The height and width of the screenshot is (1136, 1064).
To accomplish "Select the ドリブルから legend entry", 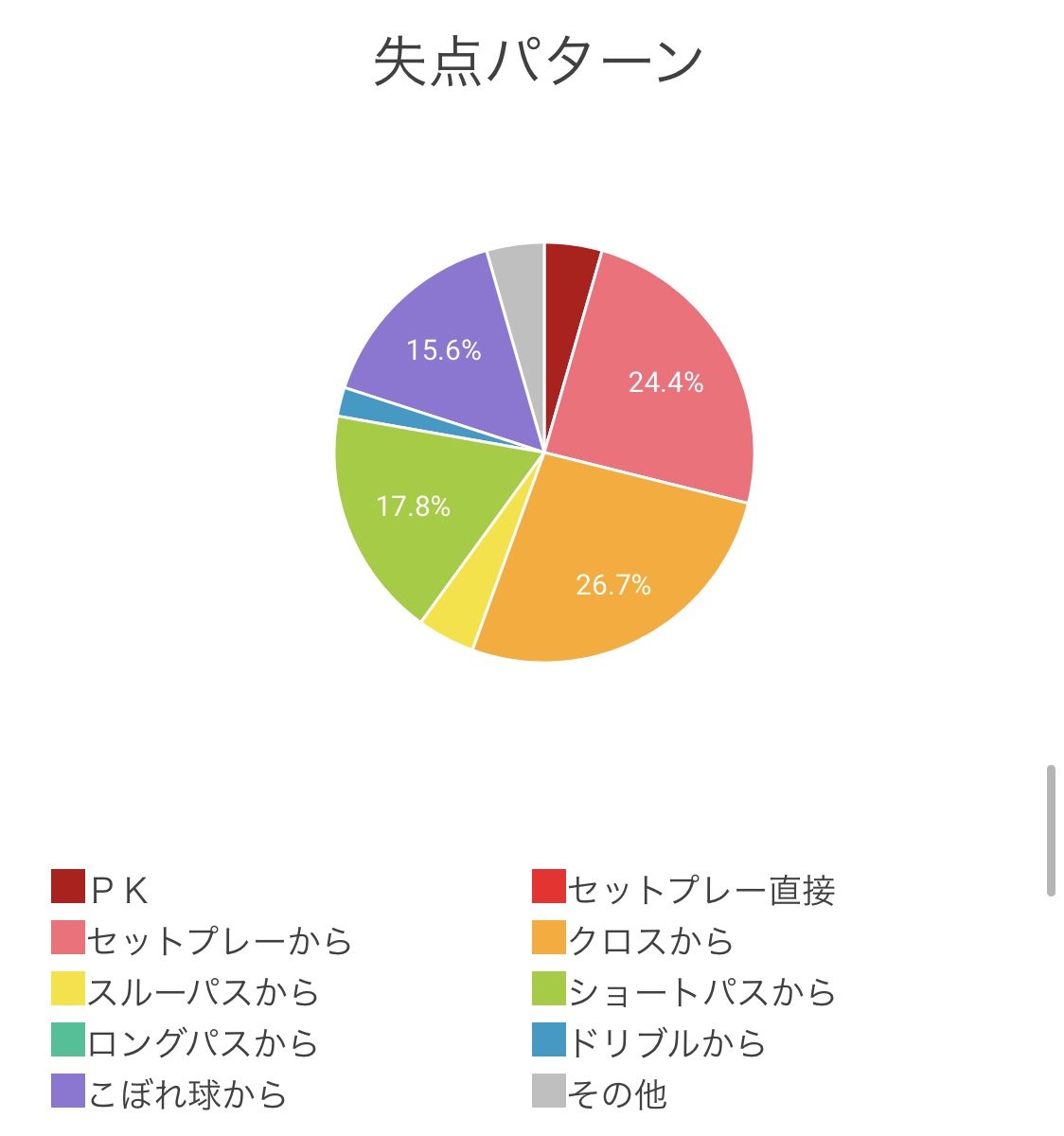I will pyautogui.click(x=648, y=1042).
